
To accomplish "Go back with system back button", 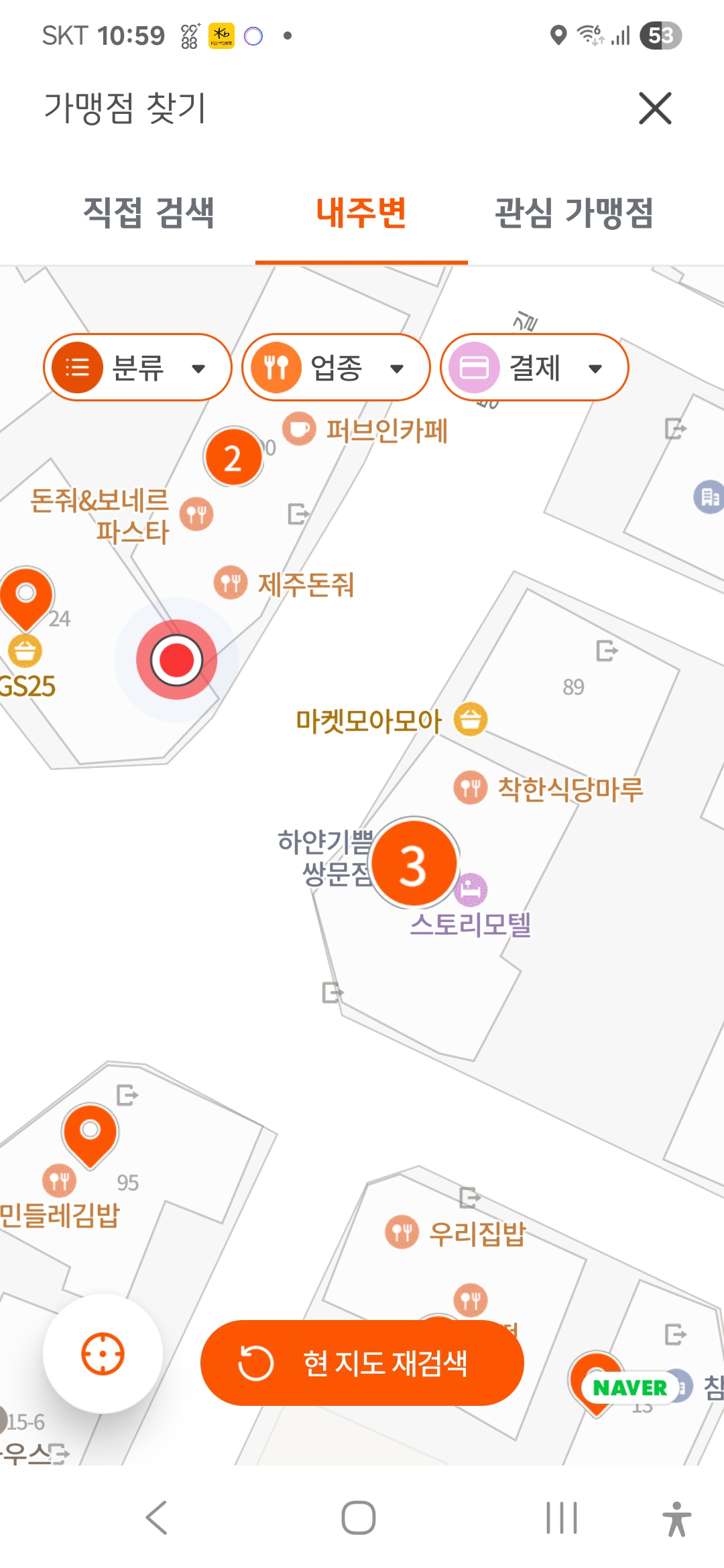I will point(157,1518).
